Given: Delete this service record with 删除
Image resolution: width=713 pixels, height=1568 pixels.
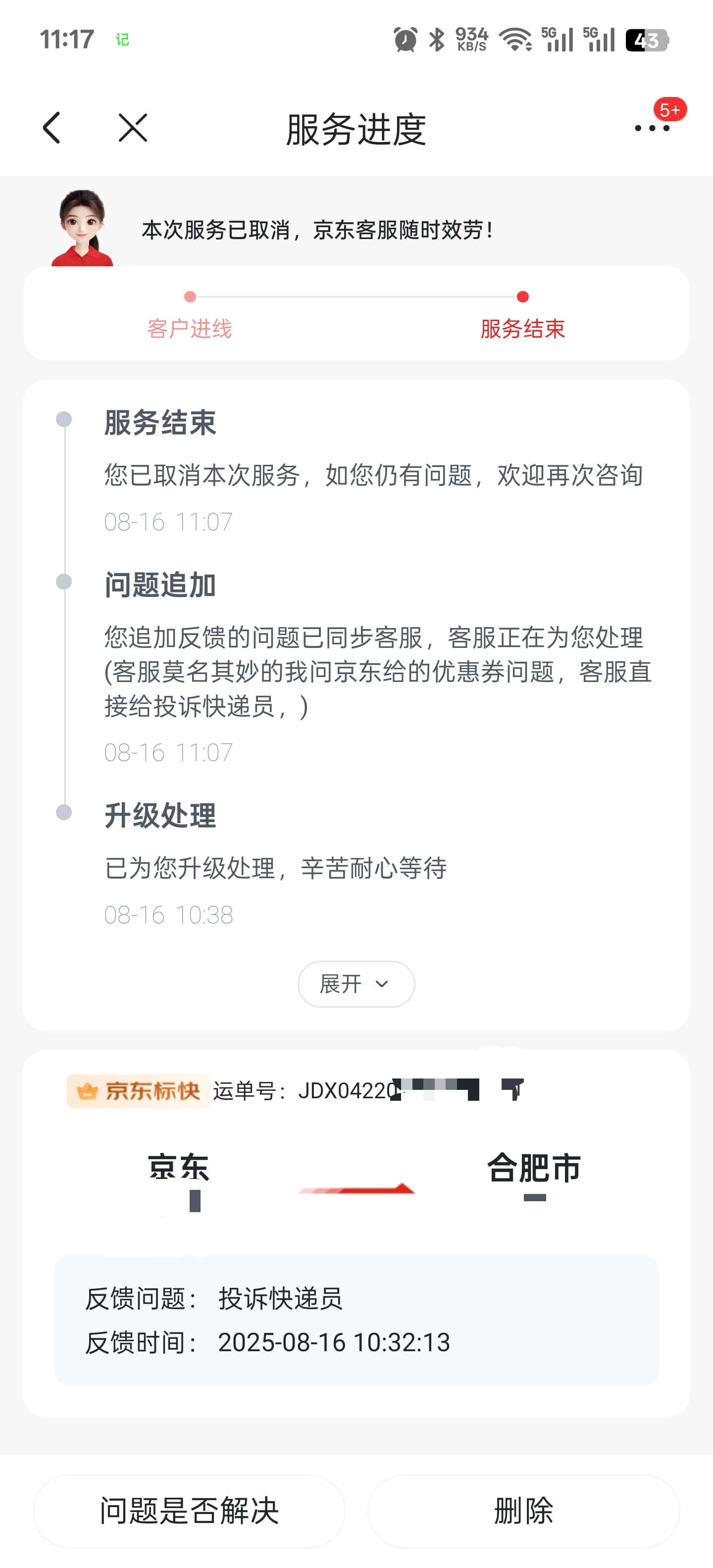Looking at the screenshot, I should 524,1511.
